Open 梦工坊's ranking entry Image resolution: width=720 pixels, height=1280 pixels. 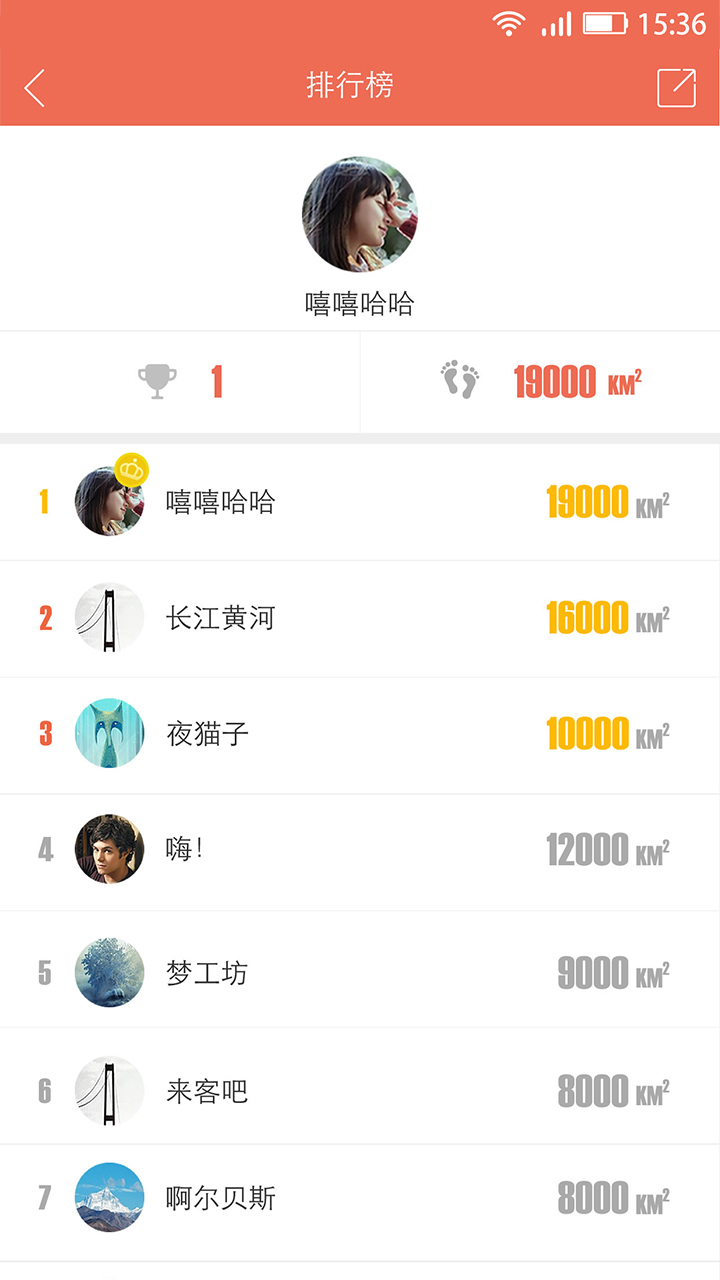(x=360, y=972)
